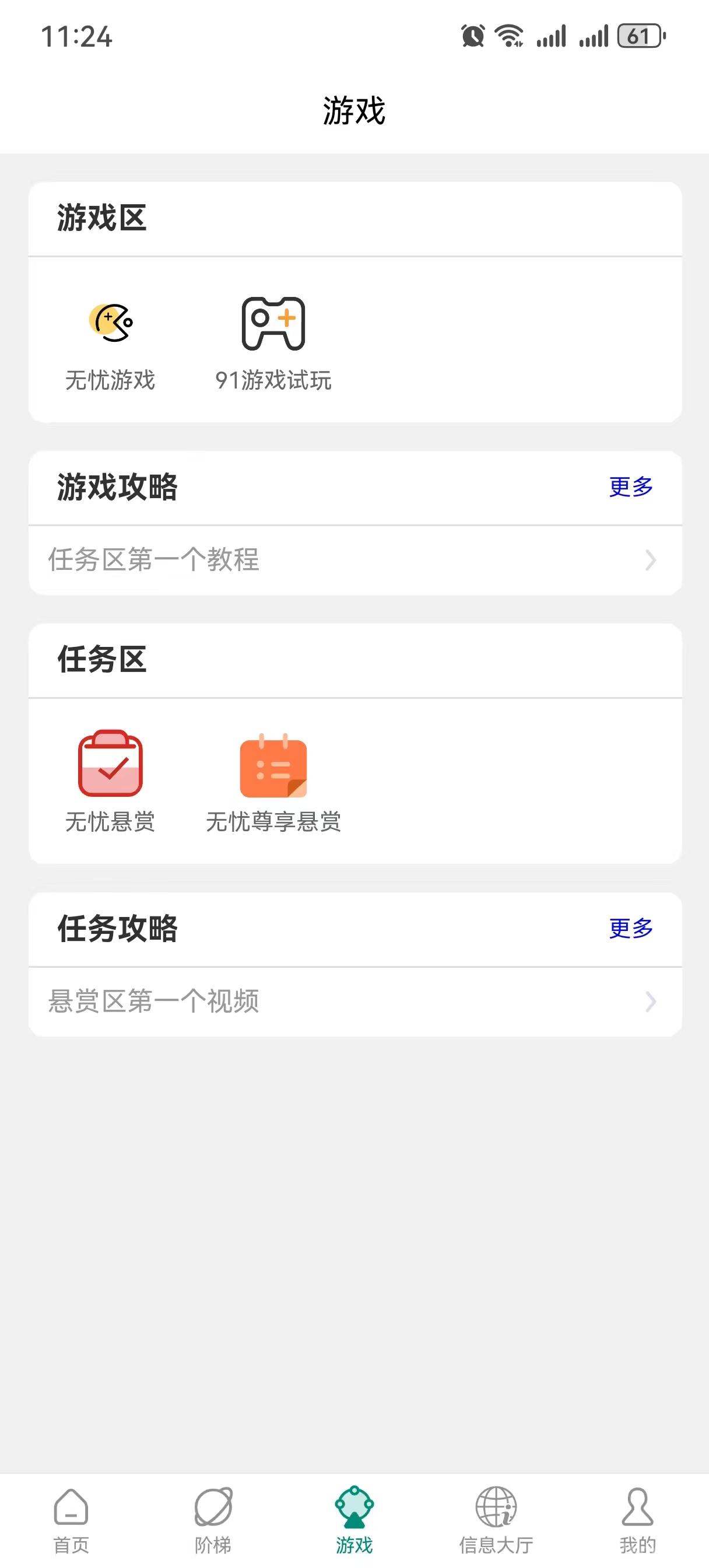Image resolution: width=709 pixels, height=1568 pixels.
Task: Switch to the 阶梯 tab
Action: click(213, 1520)
